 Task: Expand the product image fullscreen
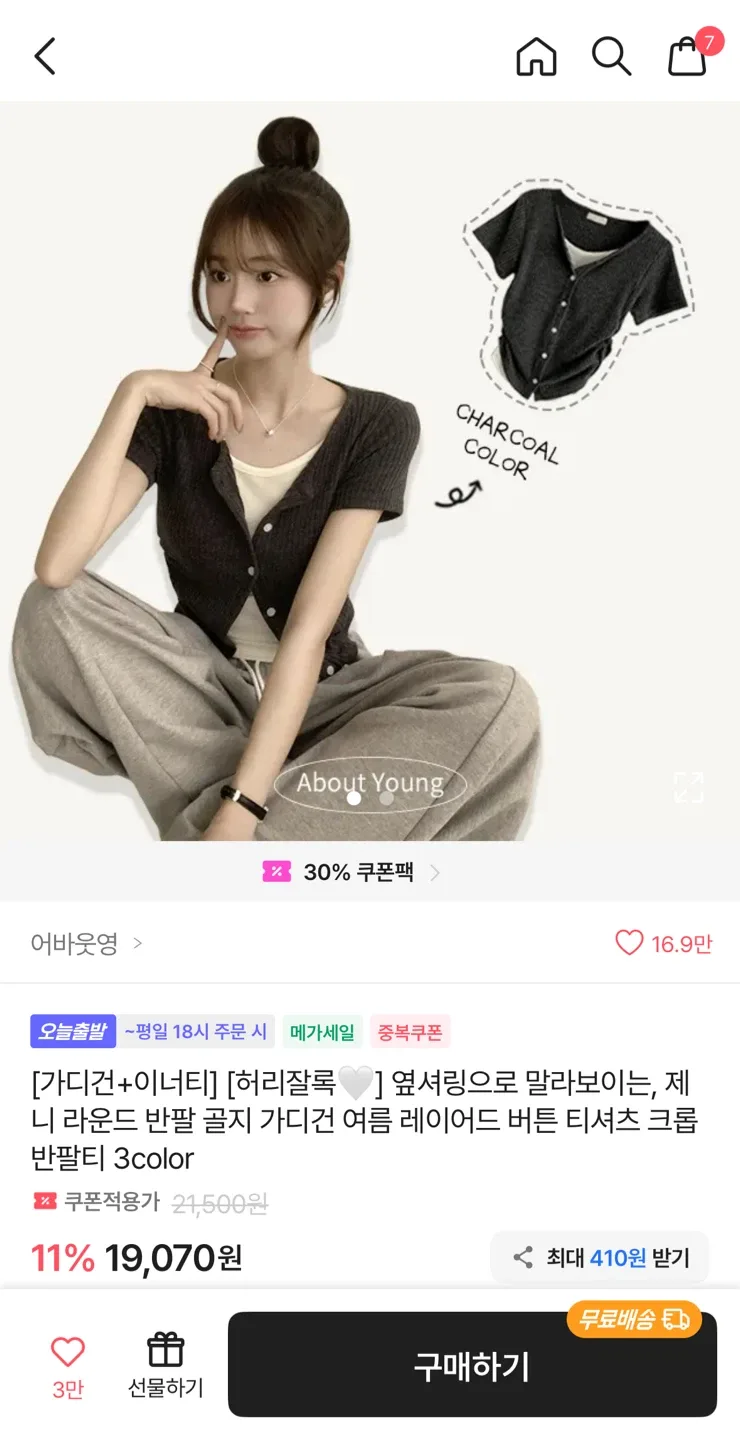click(688, 787)
